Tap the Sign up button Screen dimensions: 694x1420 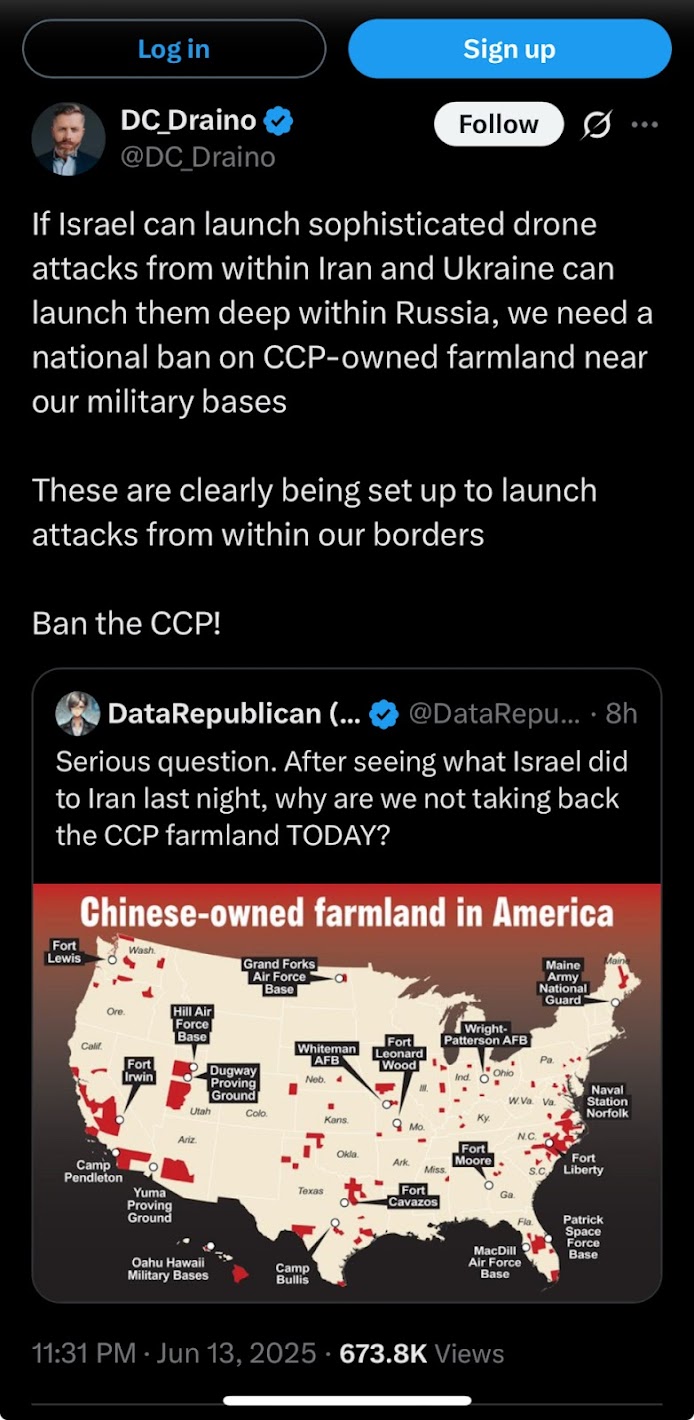[509, 49]
